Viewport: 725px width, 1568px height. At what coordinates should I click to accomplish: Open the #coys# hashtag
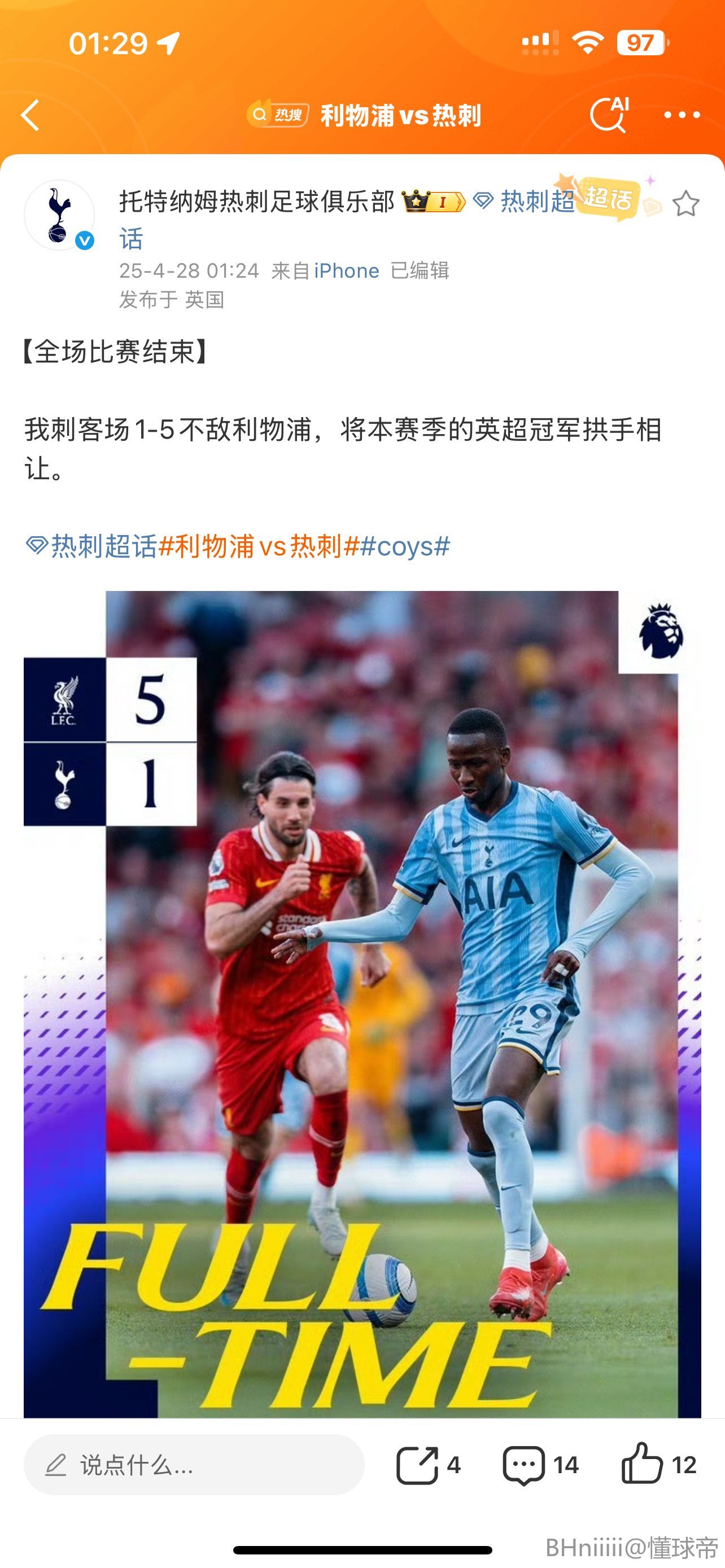[x=405, y=546]
